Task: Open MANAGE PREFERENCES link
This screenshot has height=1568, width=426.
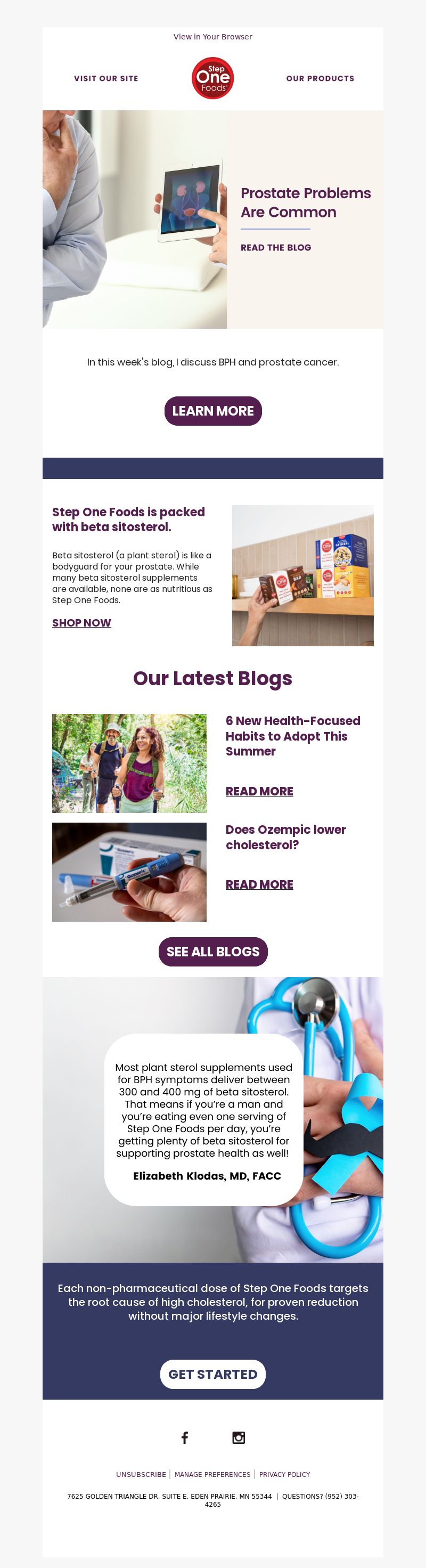Action: click(x=212, y=1474)
